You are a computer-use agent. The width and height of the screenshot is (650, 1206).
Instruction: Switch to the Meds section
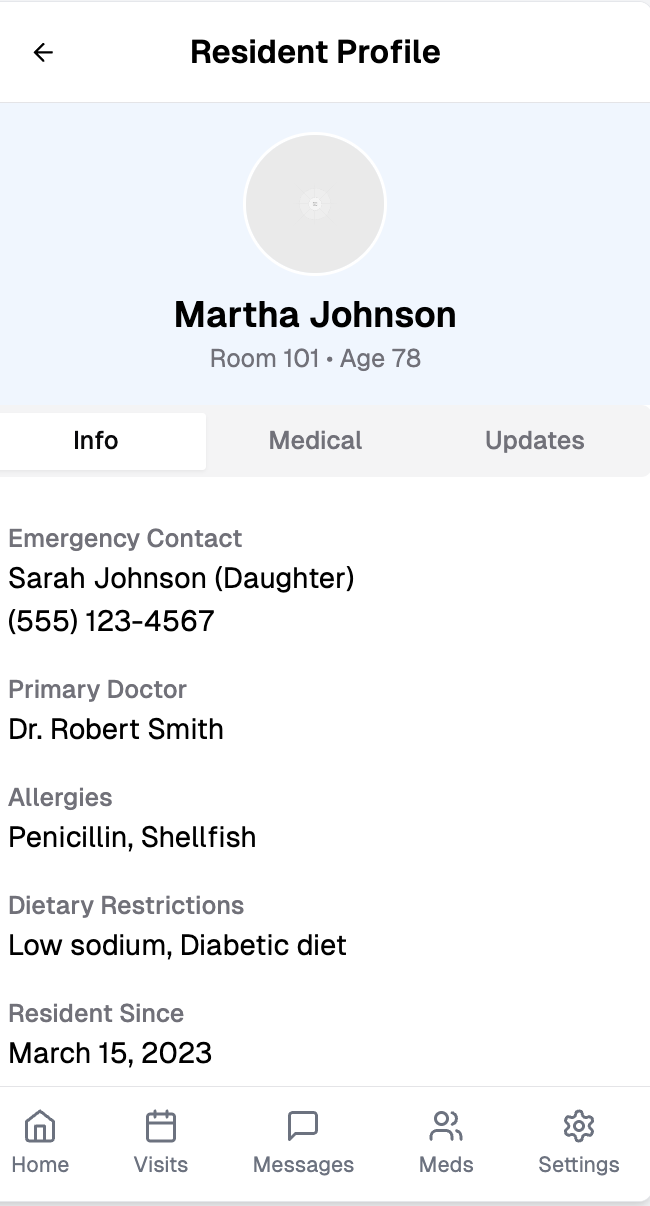coord(446,1141)
